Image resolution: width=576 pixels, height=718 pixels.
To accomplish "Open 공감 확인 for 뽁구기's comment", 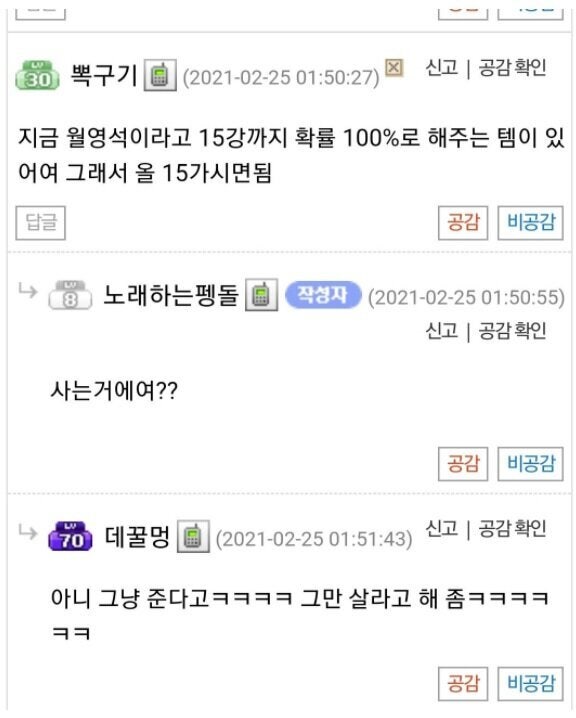I will coord(512,68).
